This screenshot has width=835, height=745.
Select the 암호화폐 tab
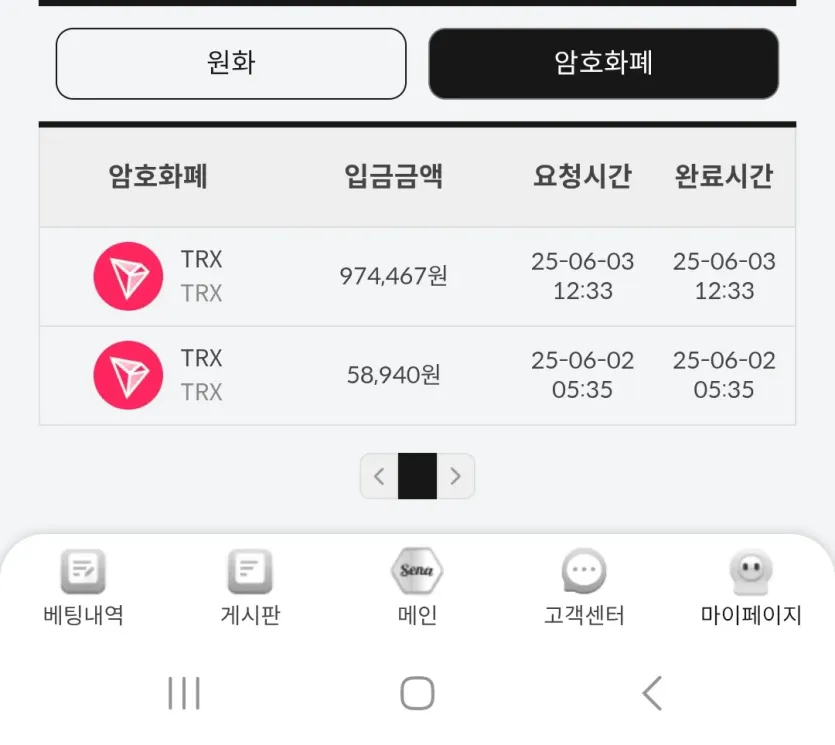coord(603,63)
